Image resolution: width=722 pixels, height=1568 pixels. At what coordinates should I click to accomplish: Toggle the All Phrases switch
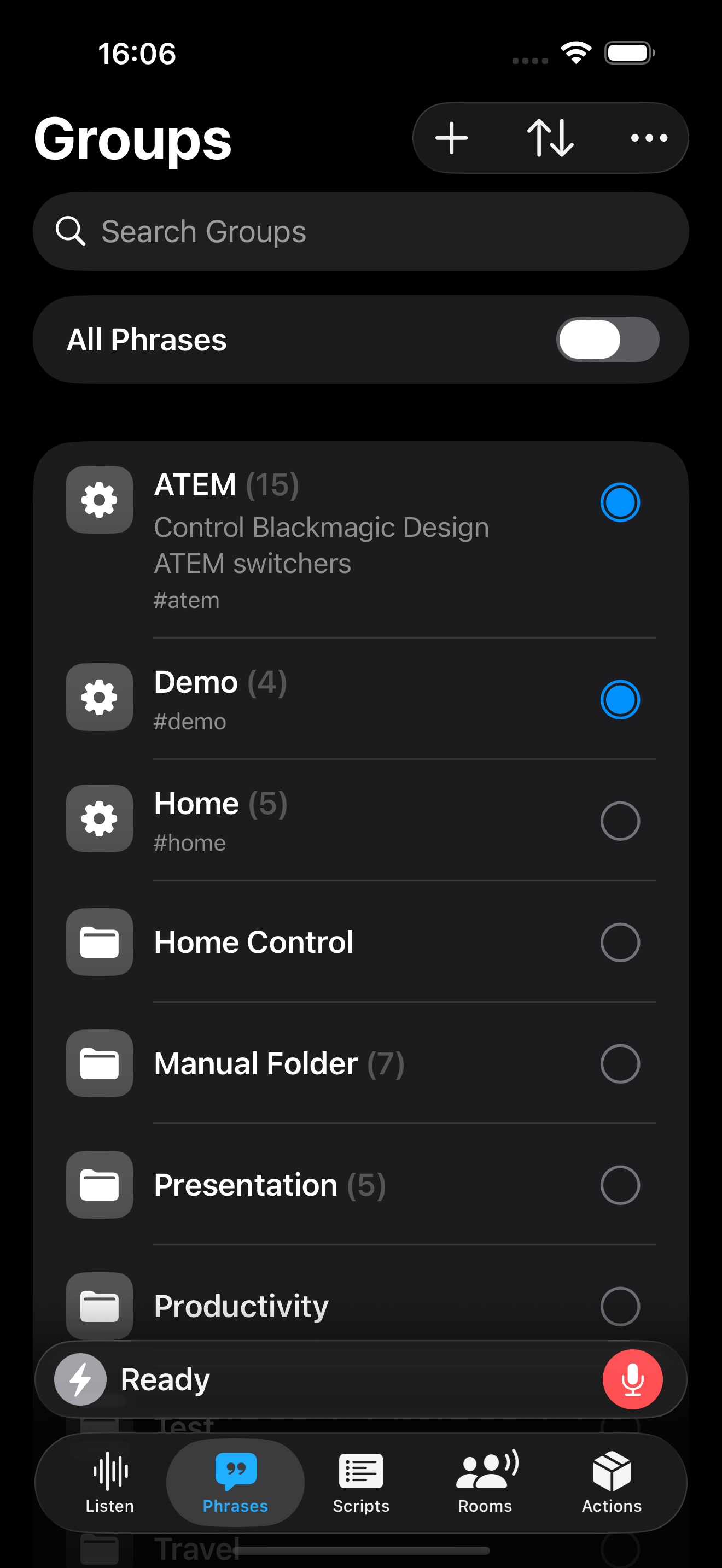[x=607, y=340]
